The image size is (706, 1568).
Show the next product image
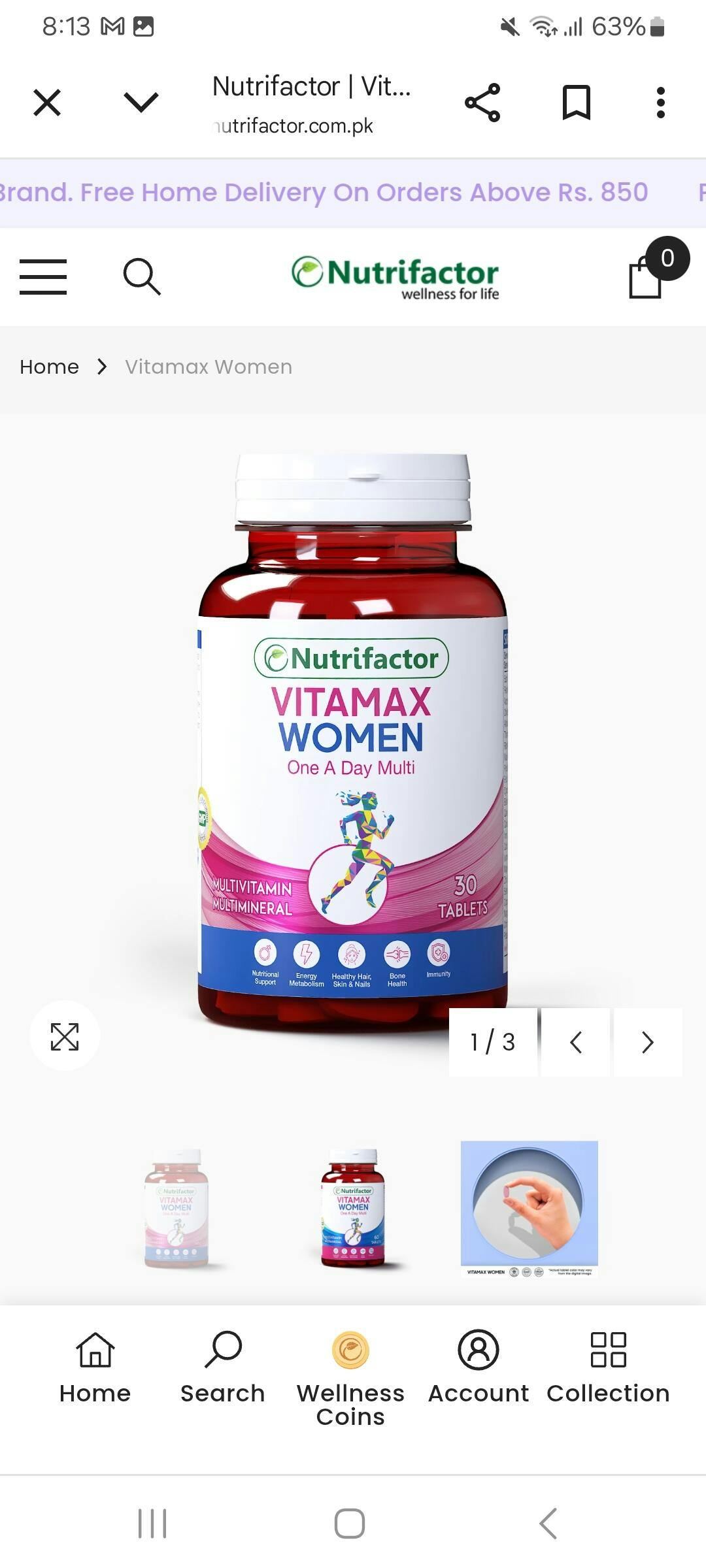pos(647,1042)
